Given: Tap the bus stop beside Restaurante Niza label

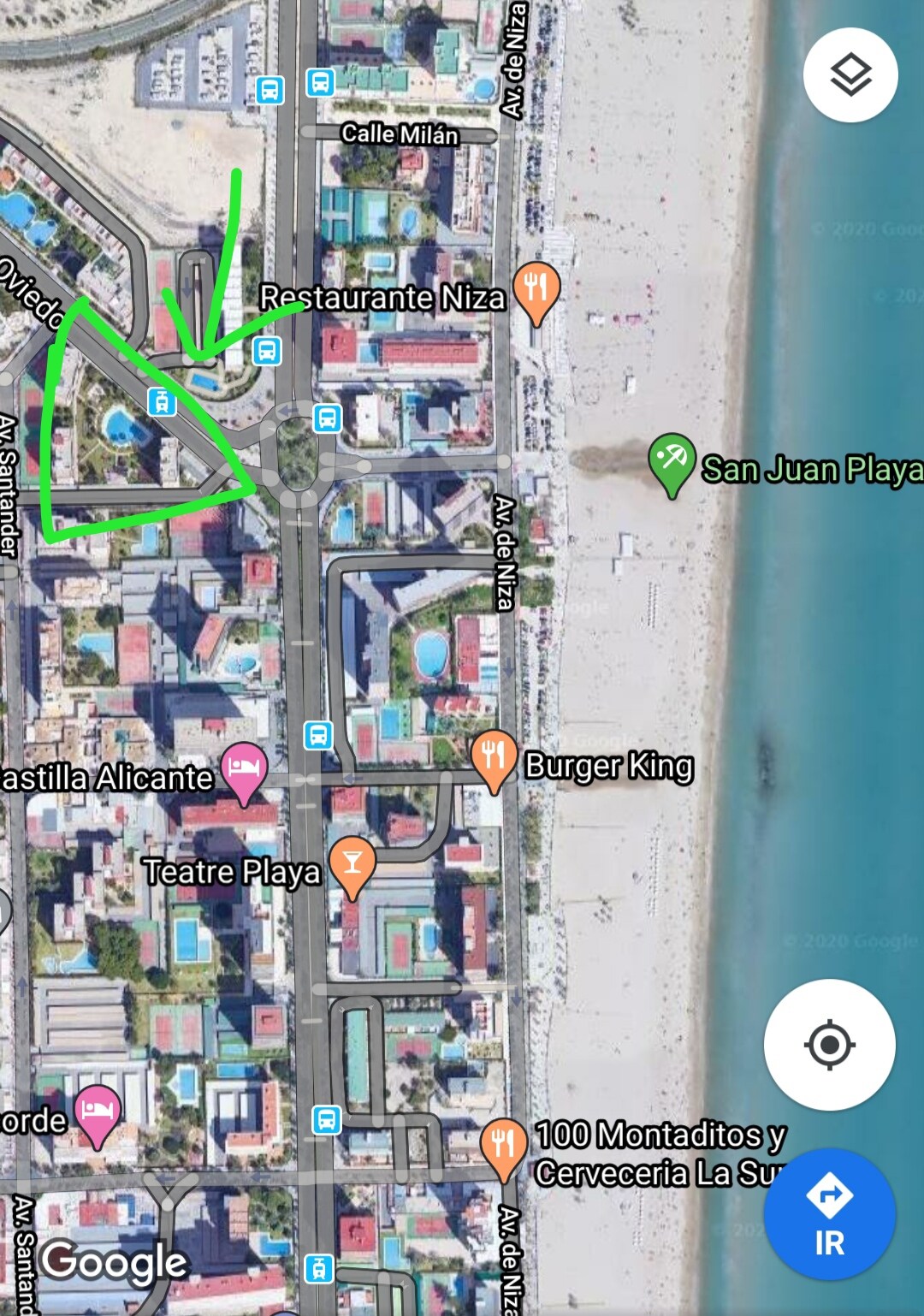Looking at the screenshot, I should coord(267,351).
